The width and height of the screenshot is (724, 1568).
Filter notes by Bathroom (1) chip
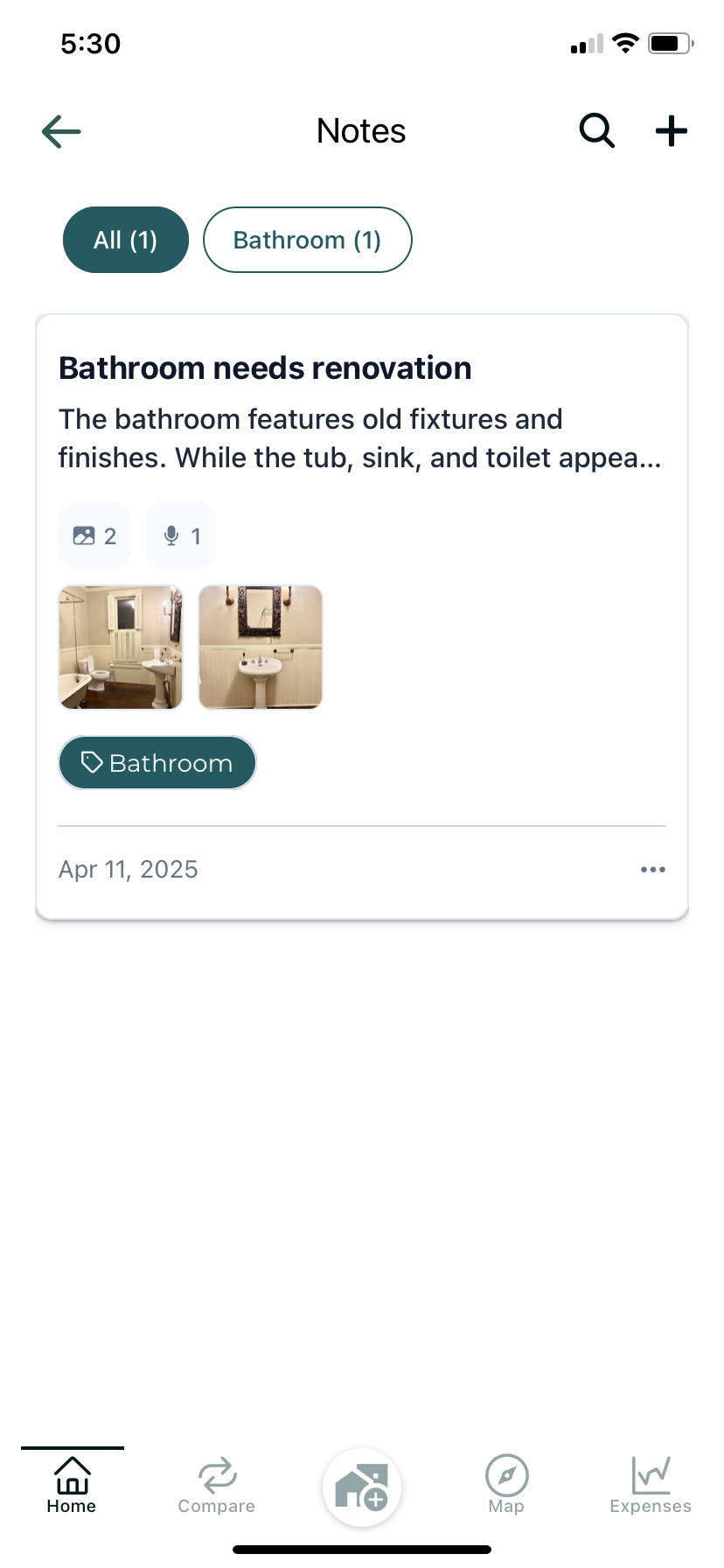[x=307, y=240]
